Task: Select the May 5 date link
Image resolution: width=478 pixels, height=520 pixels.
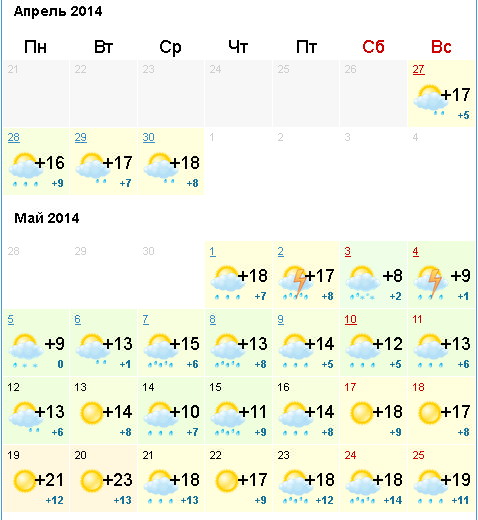Action: click(x=11, y=319)
